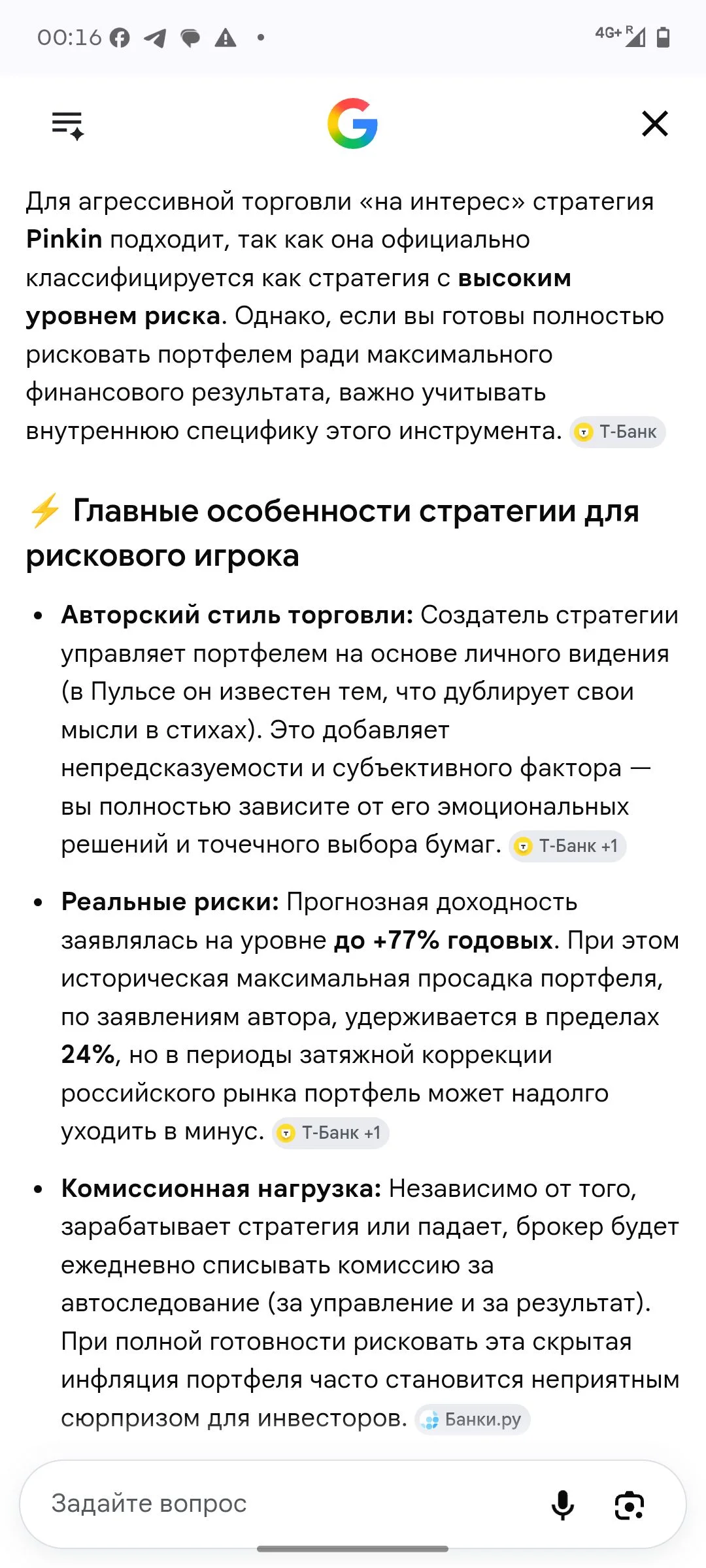Screen dimensions: 706x1568
Task: Open the Т-Банк source chip after the intro paragraph
Action: pyautogui.click(x=617, y=432)
